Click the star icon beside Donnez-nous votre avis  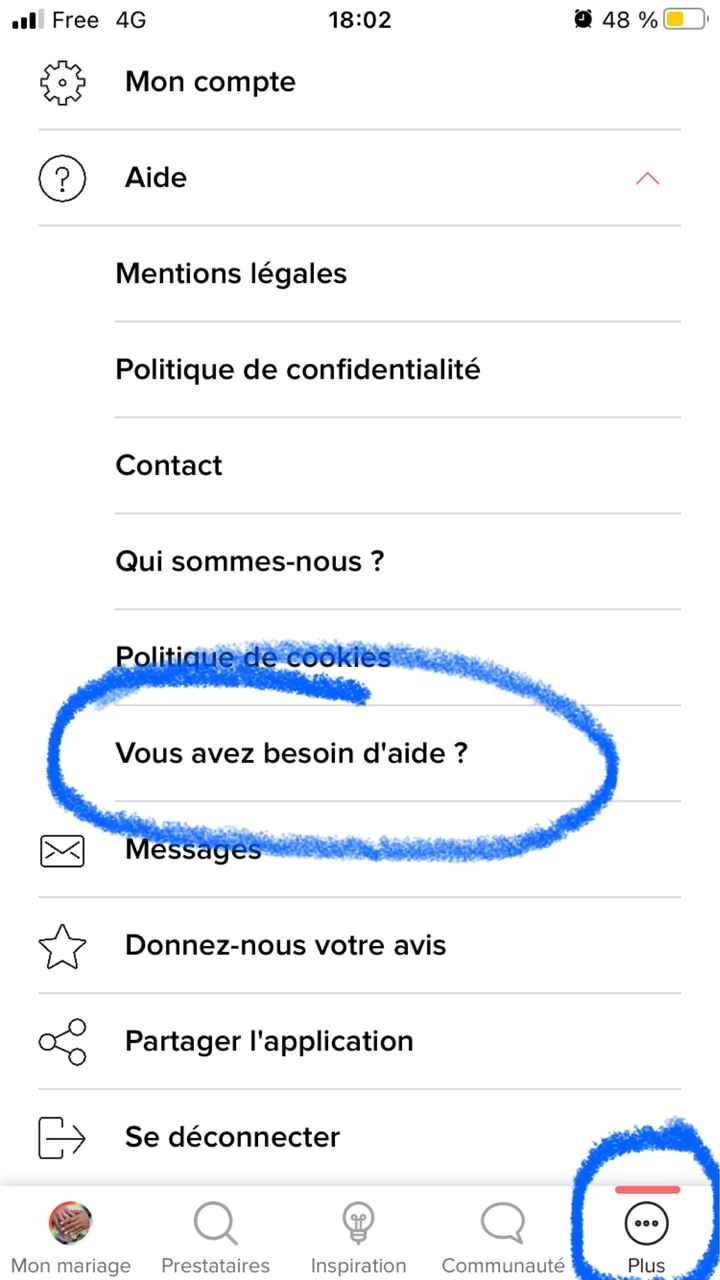pos(62,944)
